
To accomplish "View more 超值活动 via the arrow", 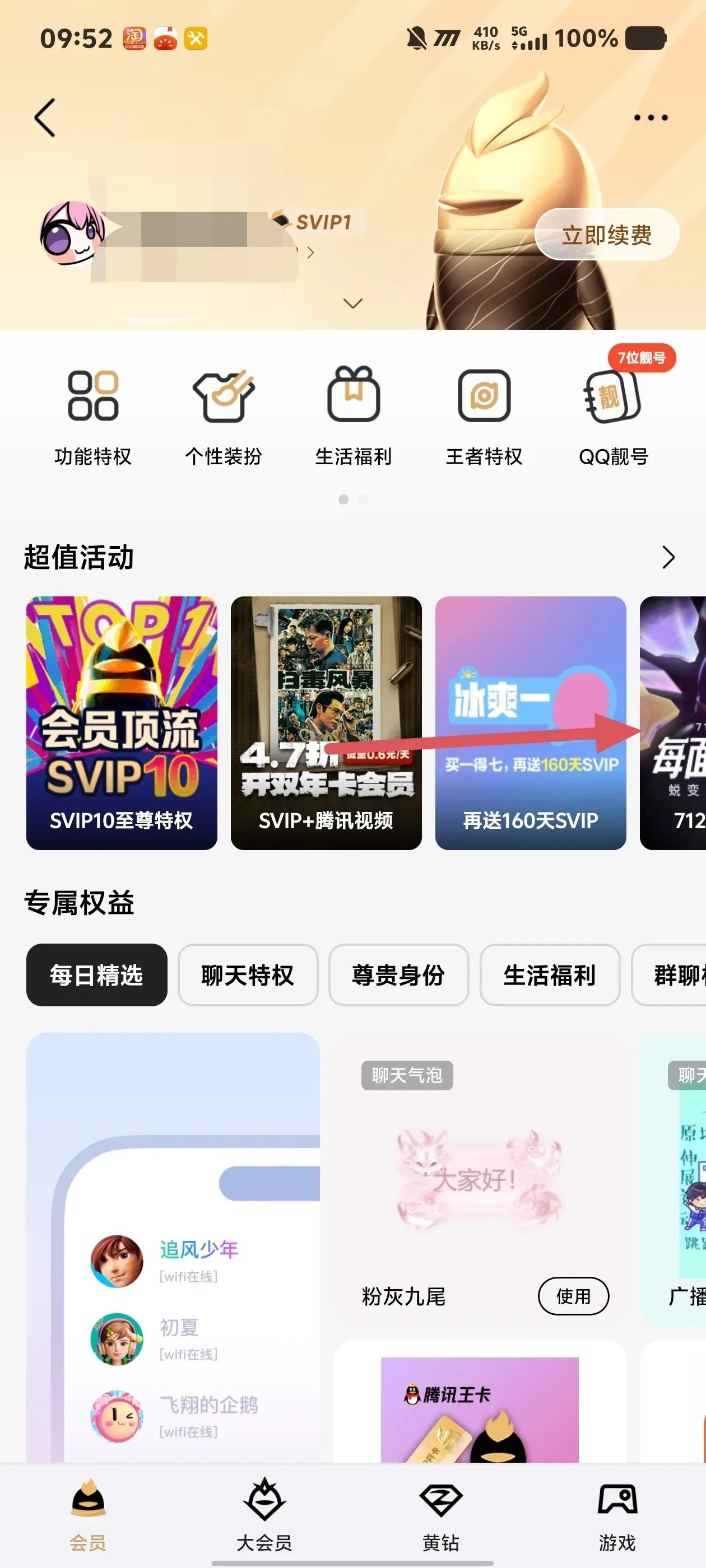I will point(668,557).
